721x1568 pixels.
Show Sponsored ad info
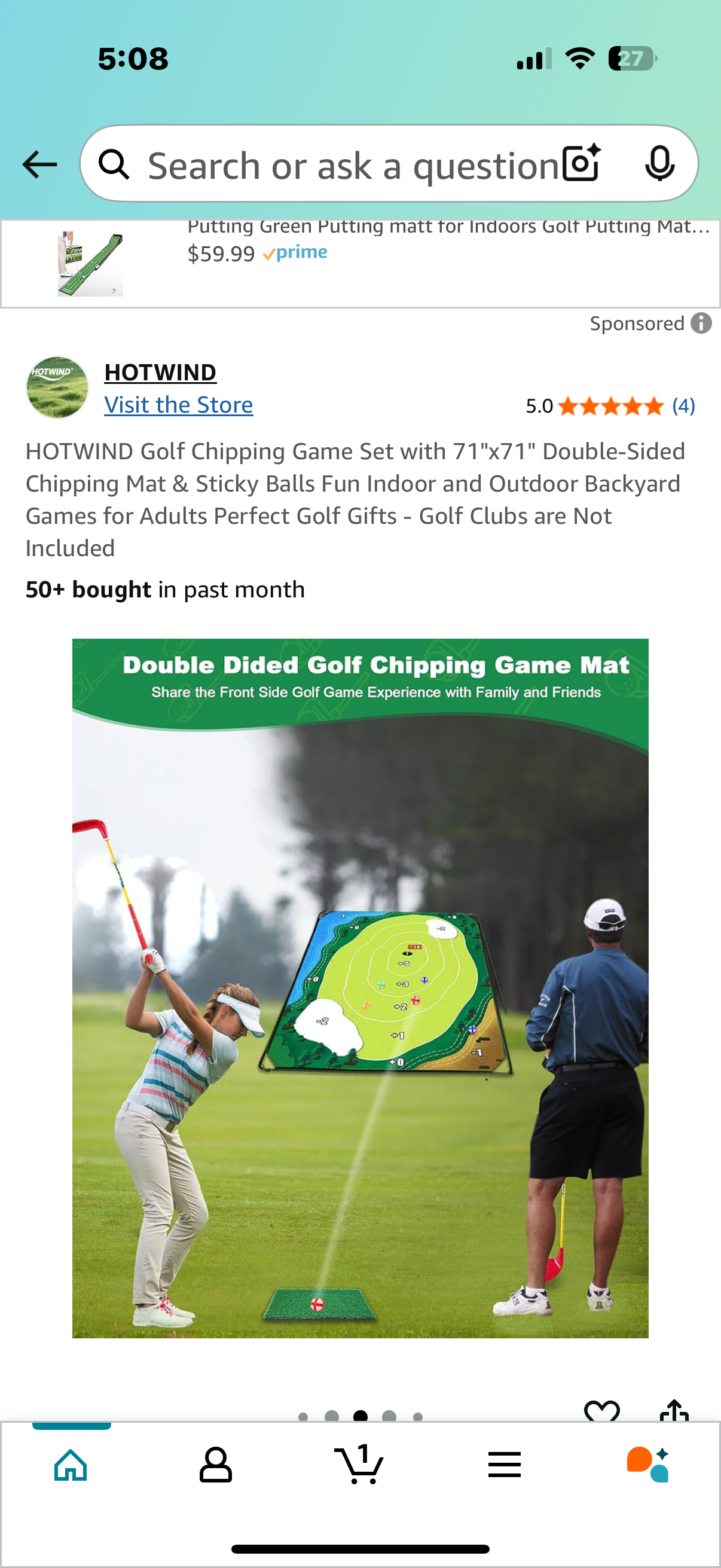click(x=701, y=323)
